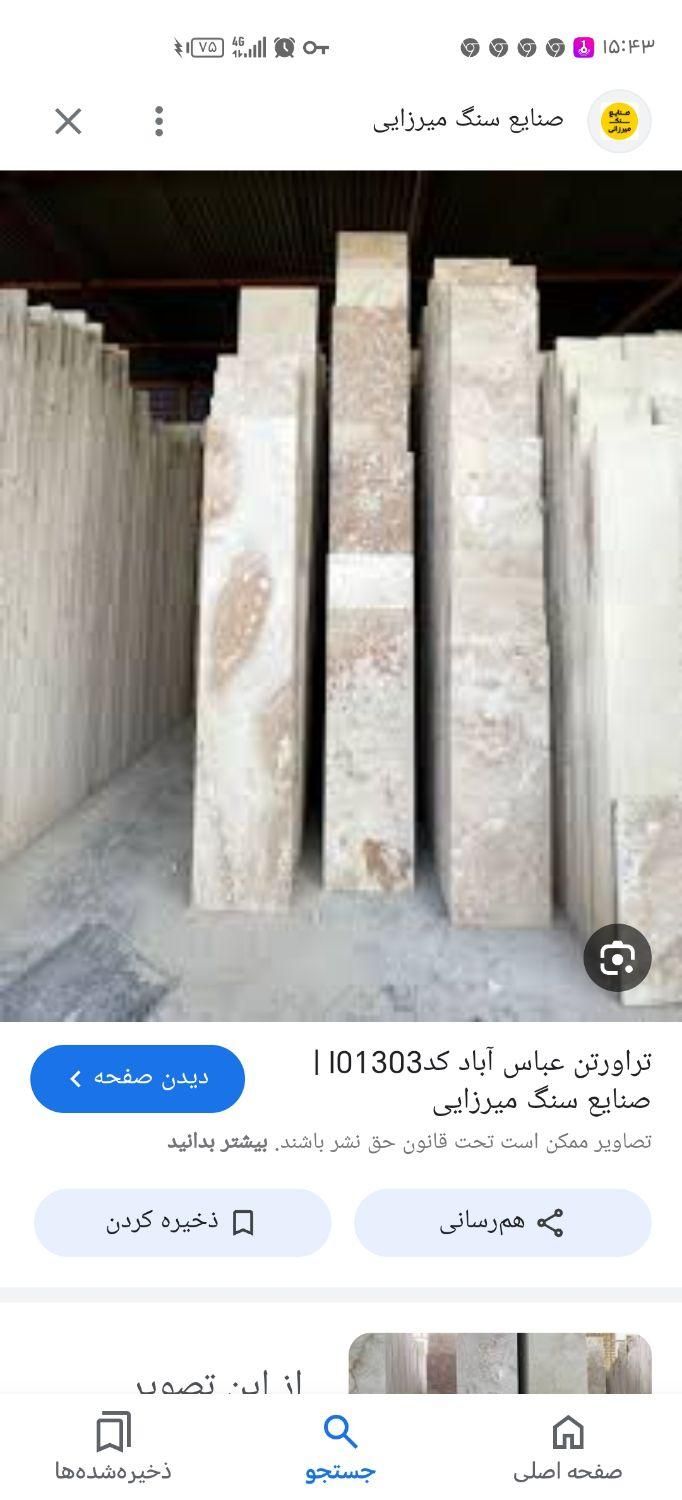682x1500 pixels.
Task: Open the main travertine stone image
Action: (340, 595)
